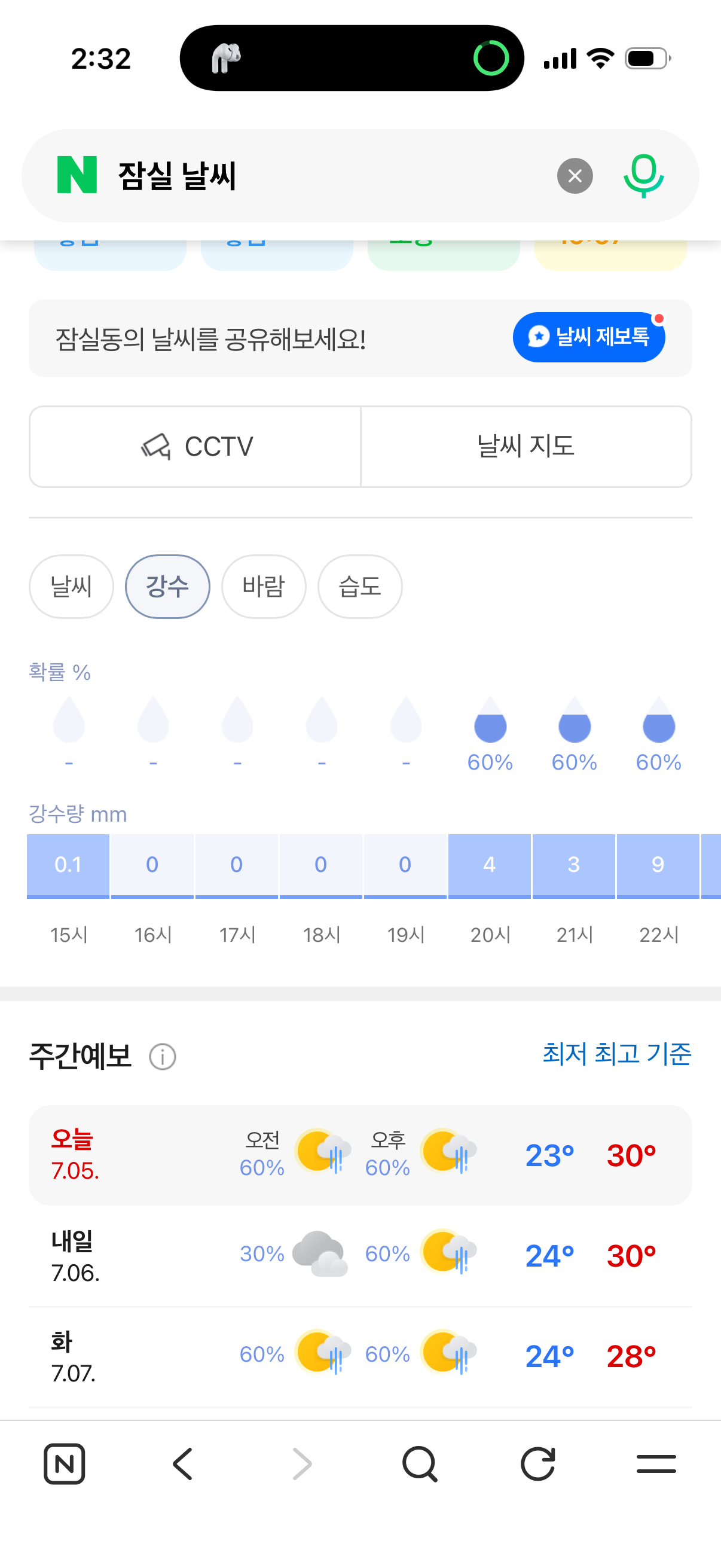The height and width of the screenshot is (1568, 721).
Task: Reload the page
Action: [x=538, y=1463]
